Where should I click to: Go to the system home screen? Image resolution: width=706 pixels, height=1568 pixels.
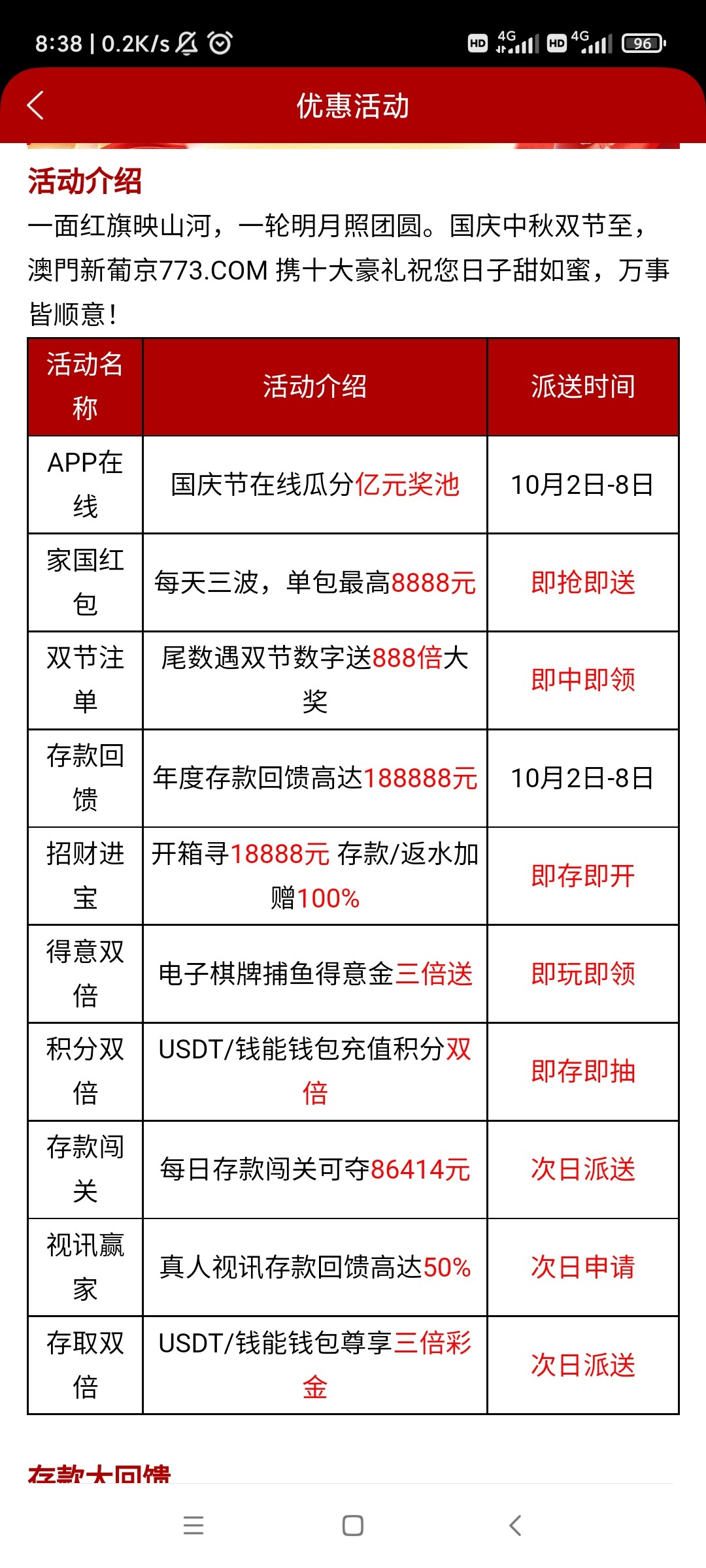pyautogui.click(x=353, y=1526)
